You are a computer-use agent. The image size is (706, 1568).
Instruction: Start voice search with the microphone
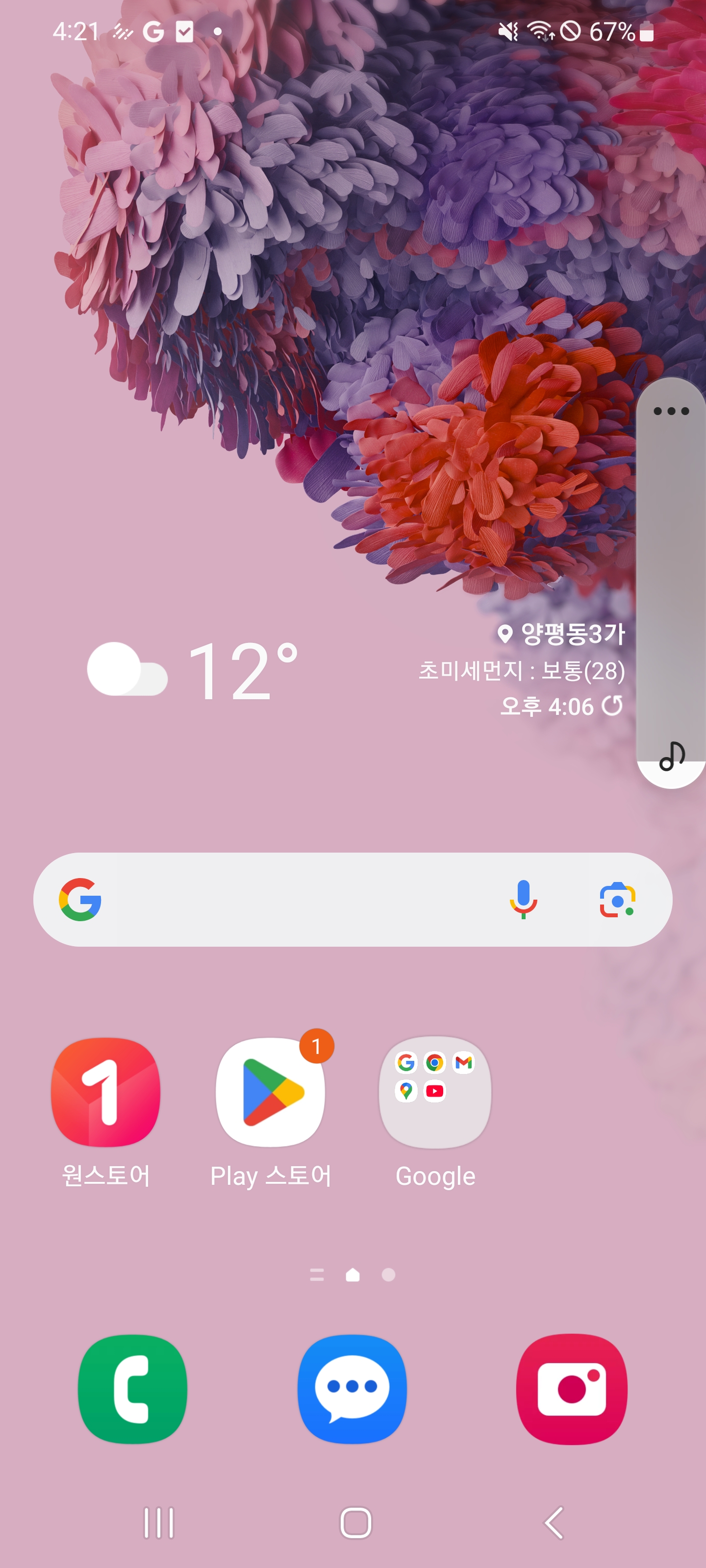(523, 899)
